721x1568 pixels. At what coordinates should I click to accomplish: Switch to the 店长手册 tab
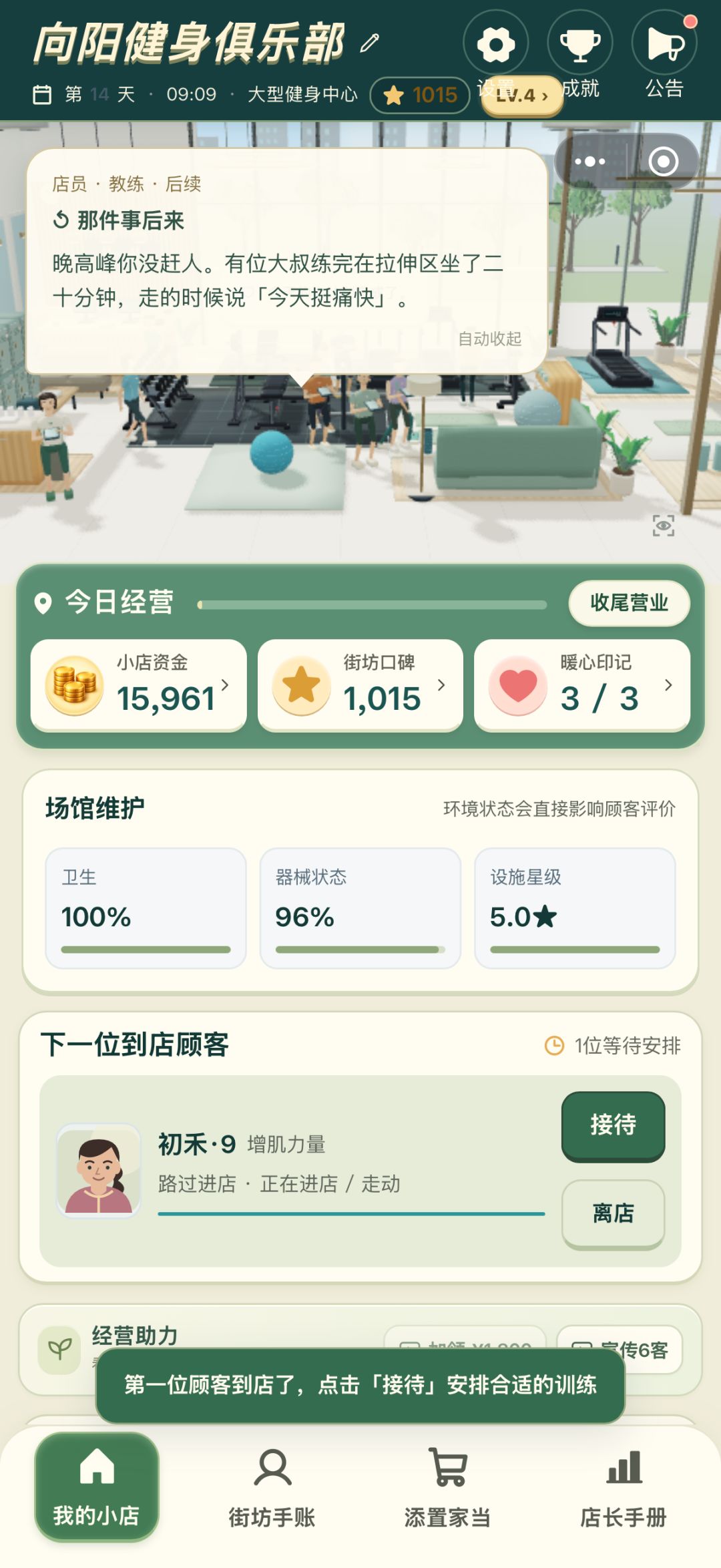[624, 1487]
